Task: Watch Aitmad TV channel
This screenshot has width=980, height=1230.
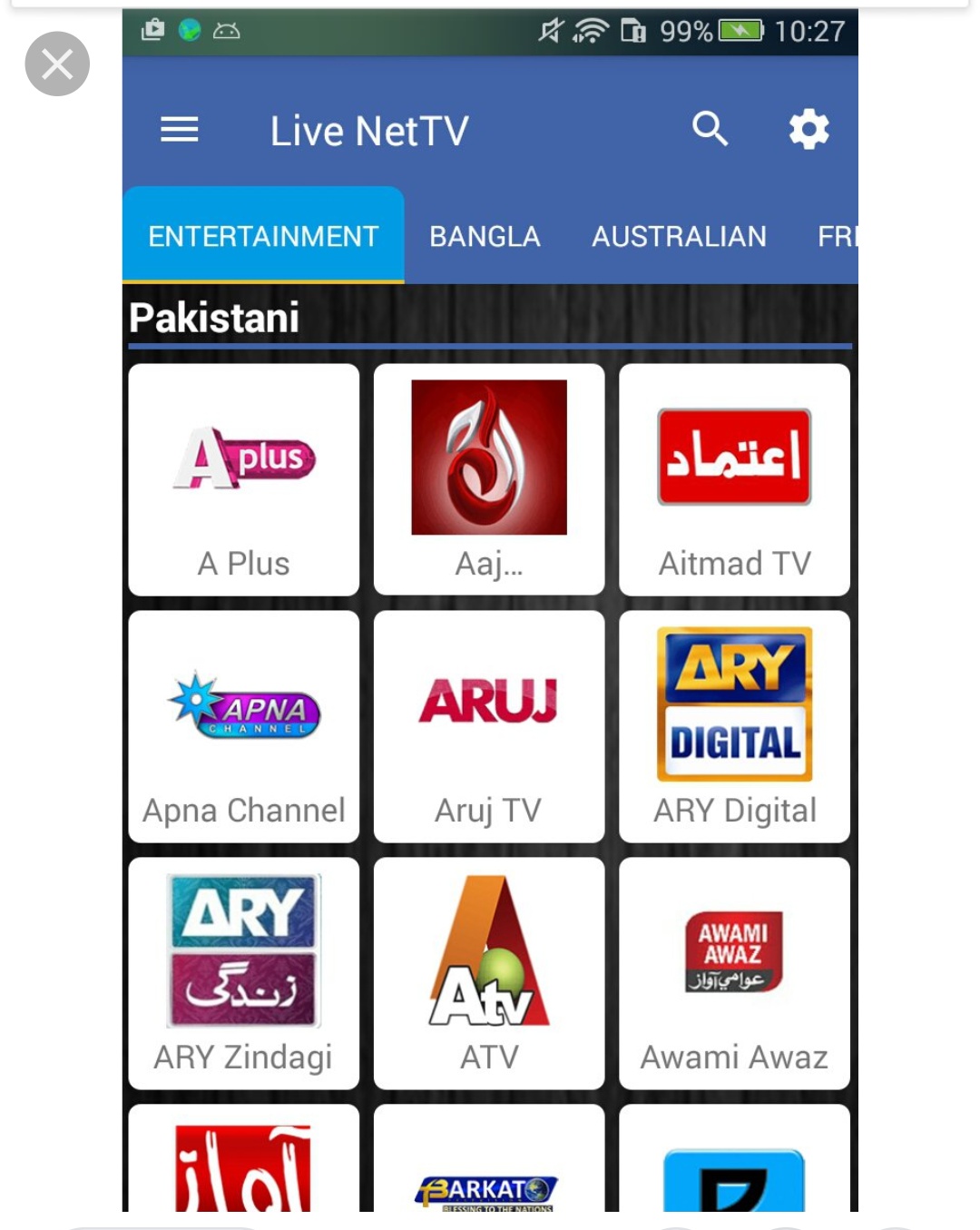Action: (x=734, y=479)
